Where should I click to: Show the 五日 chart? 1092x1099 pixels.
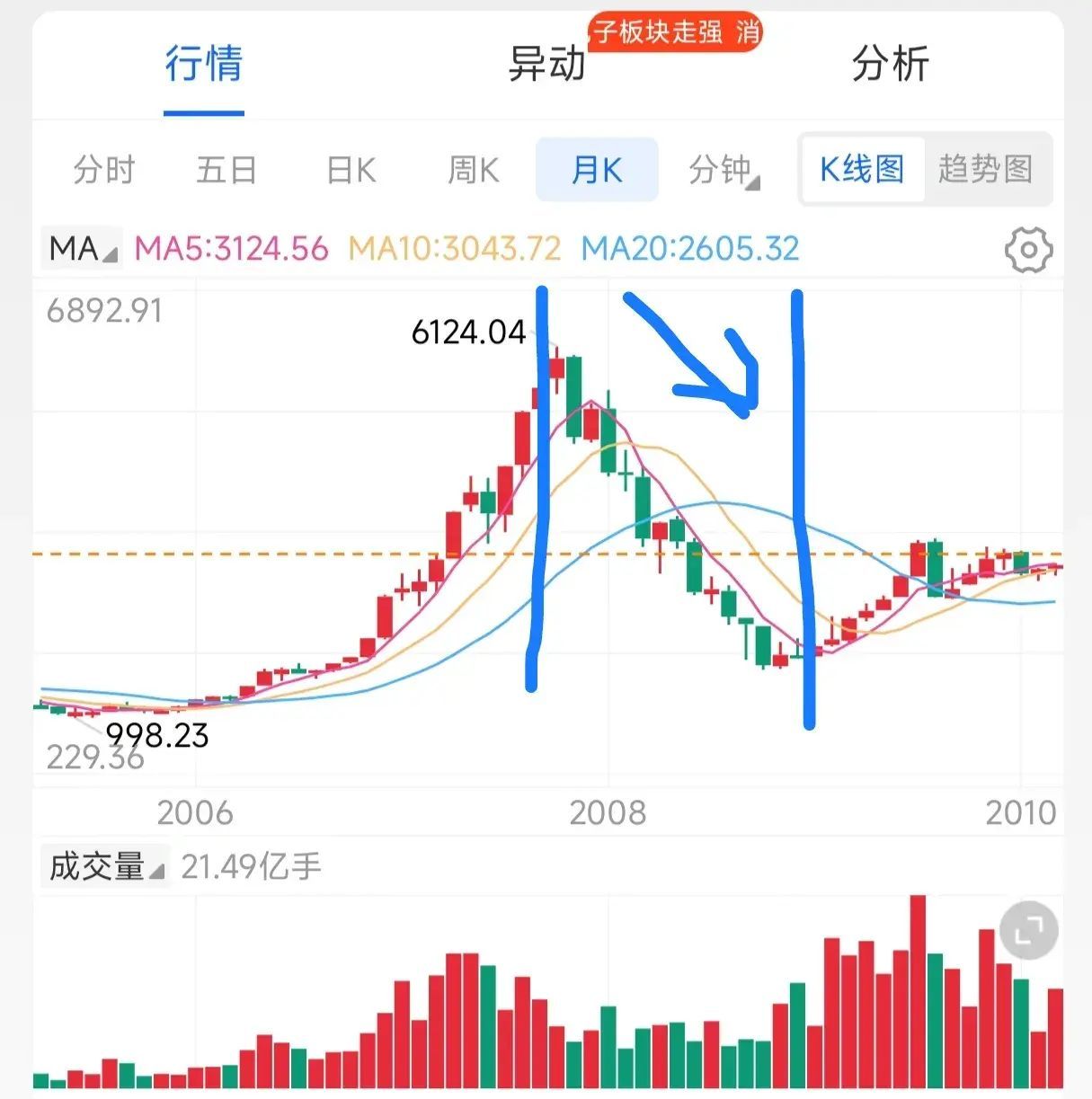tap(226, 170)
